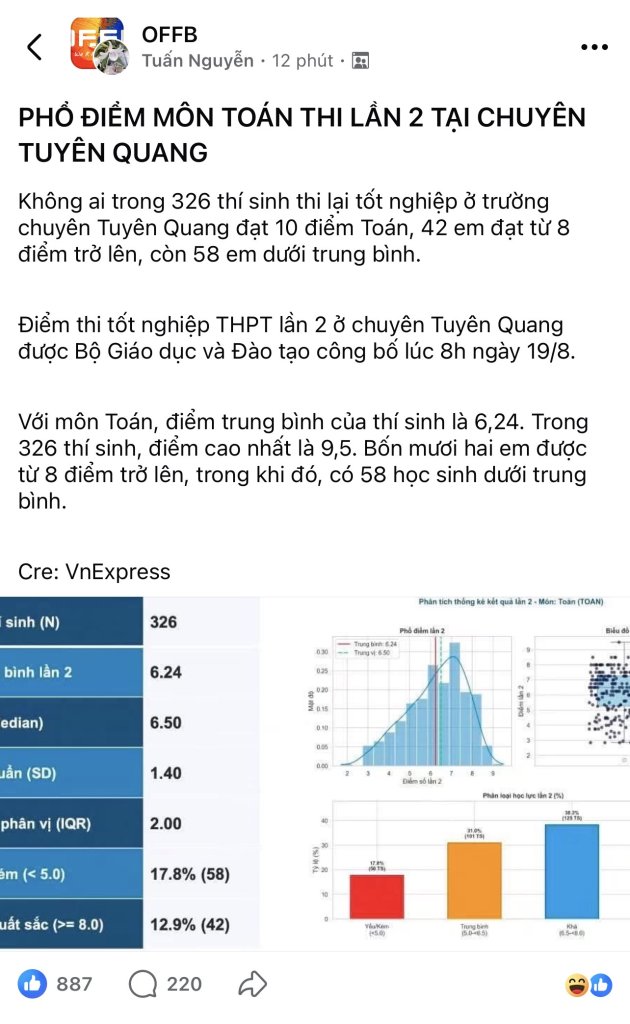Screen dimensions: 630x1024
Task: Go back using the back arrow
Action: coord(35,47)
